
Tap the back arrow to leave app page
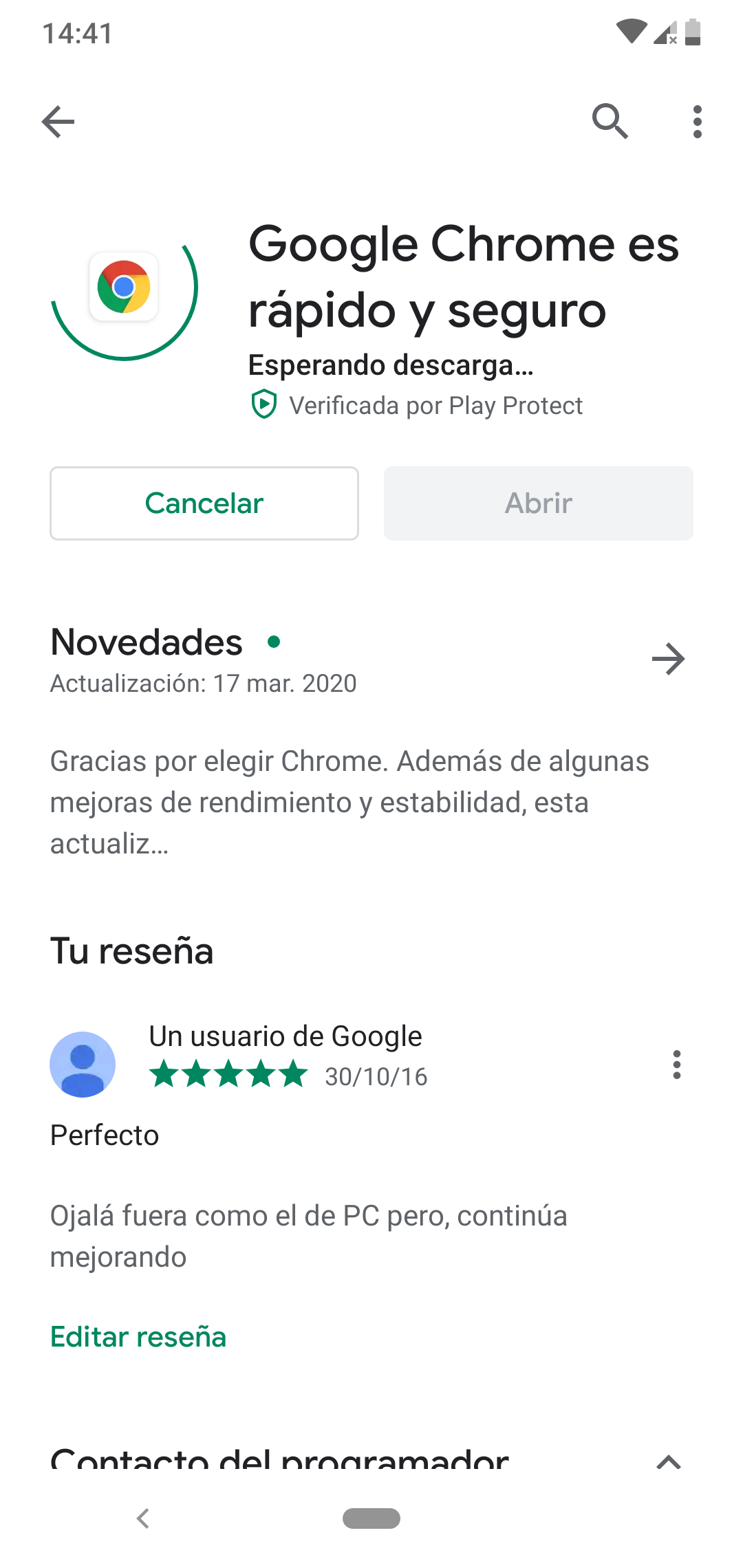pos(58,122)
